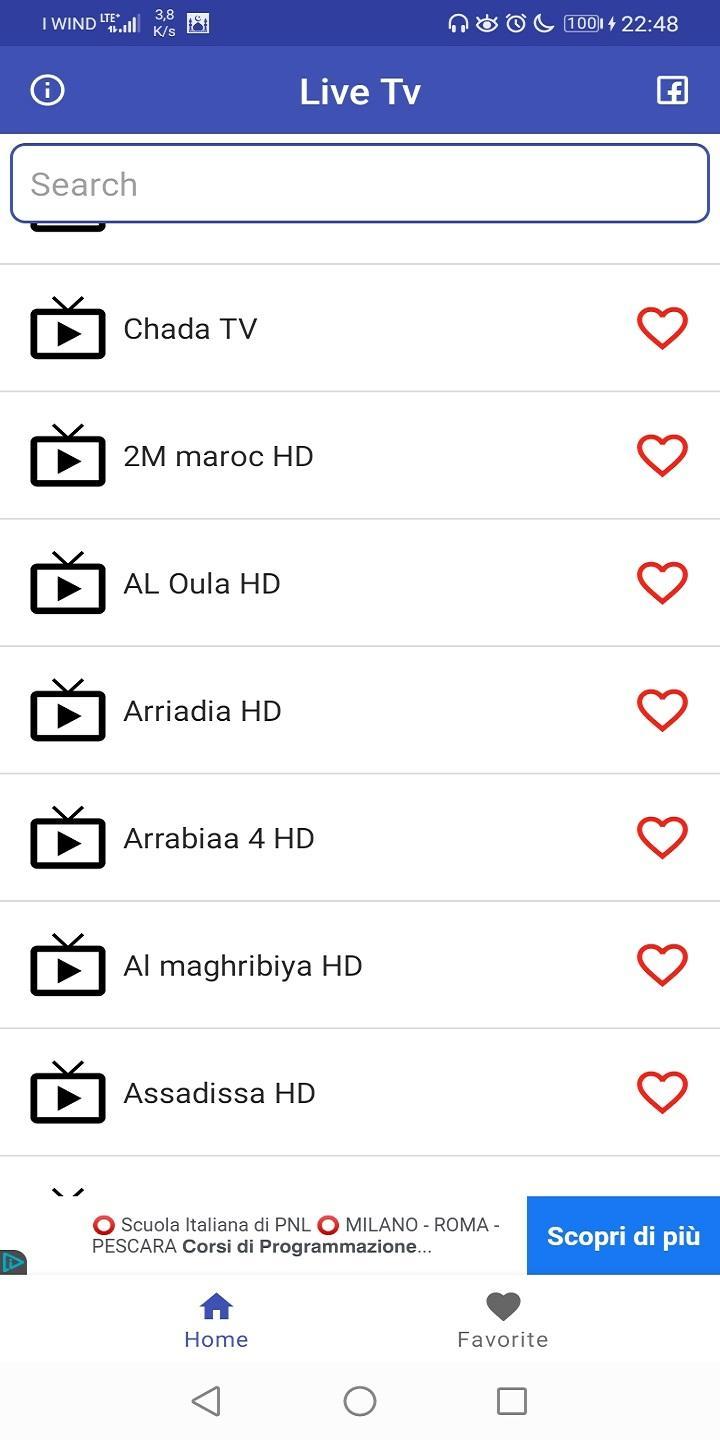The width and height of the screenshot is (720, 1440).
Task: Heart the Al maghribiya HD channel
Action: point(662,965)
